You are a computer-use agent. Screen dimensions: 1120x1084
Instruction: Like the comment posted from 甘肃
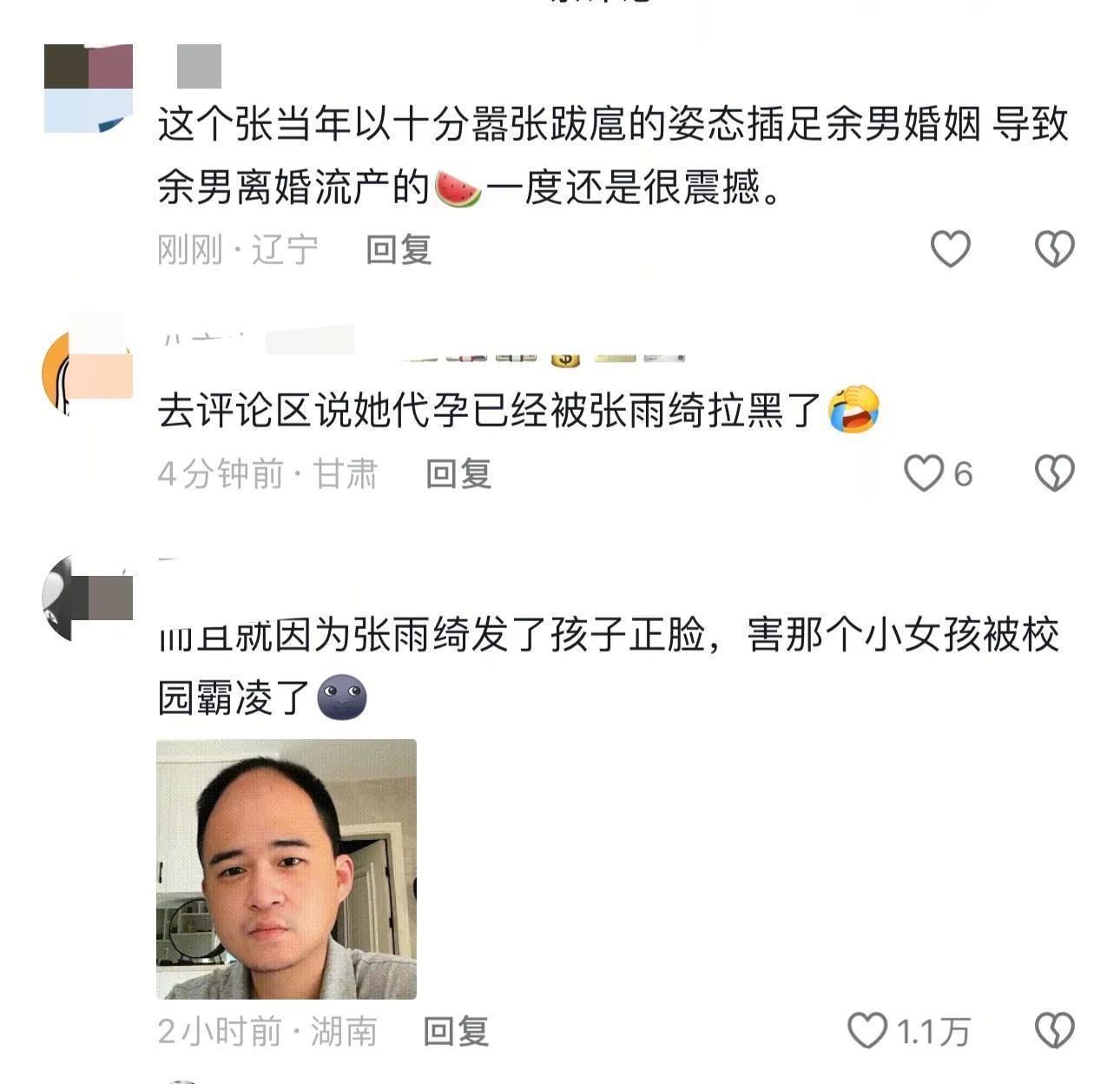pyautogui.click(x=923, y=473)
